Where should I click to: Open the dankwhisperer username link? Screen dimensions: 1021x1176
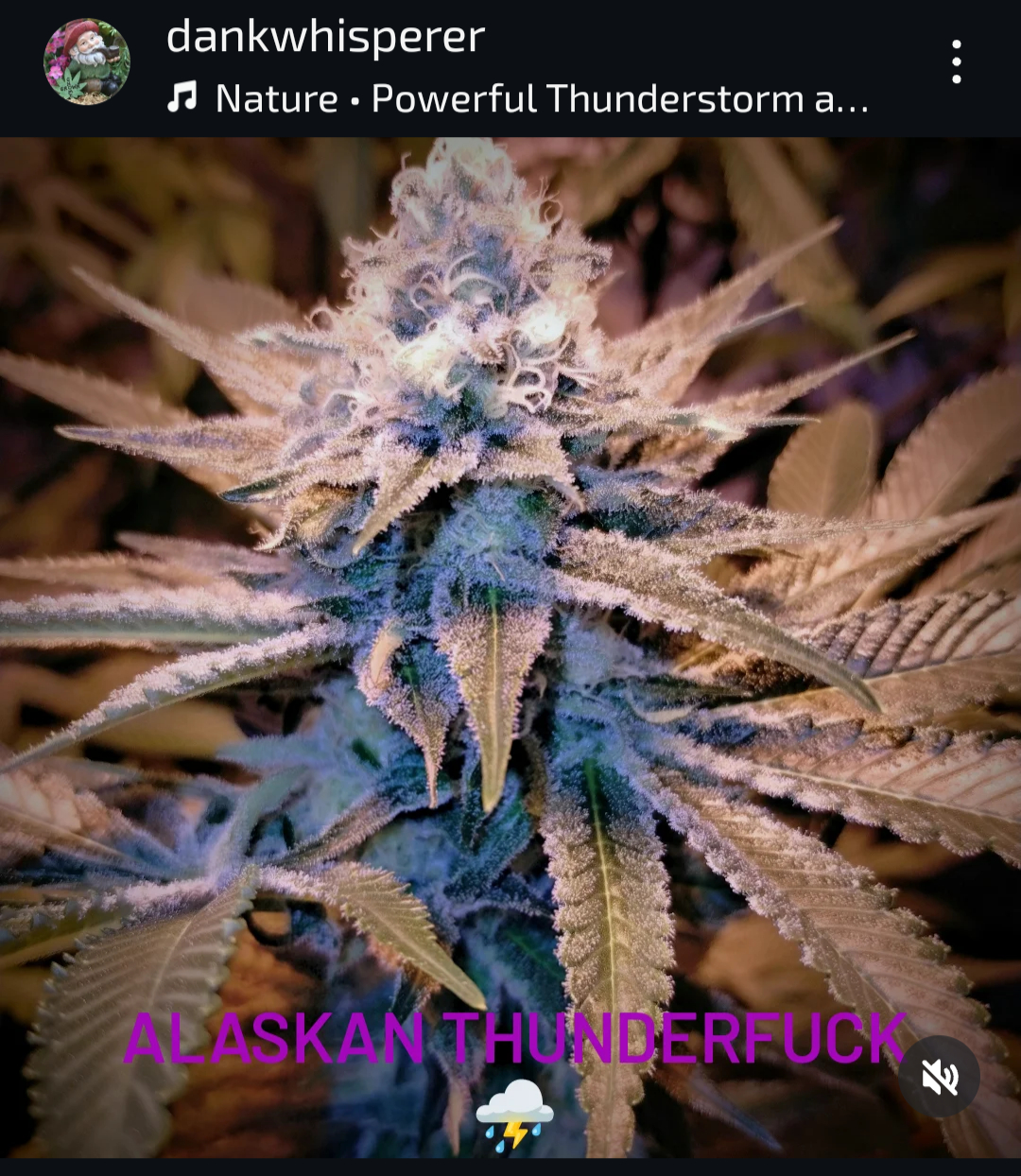(325, 38)
